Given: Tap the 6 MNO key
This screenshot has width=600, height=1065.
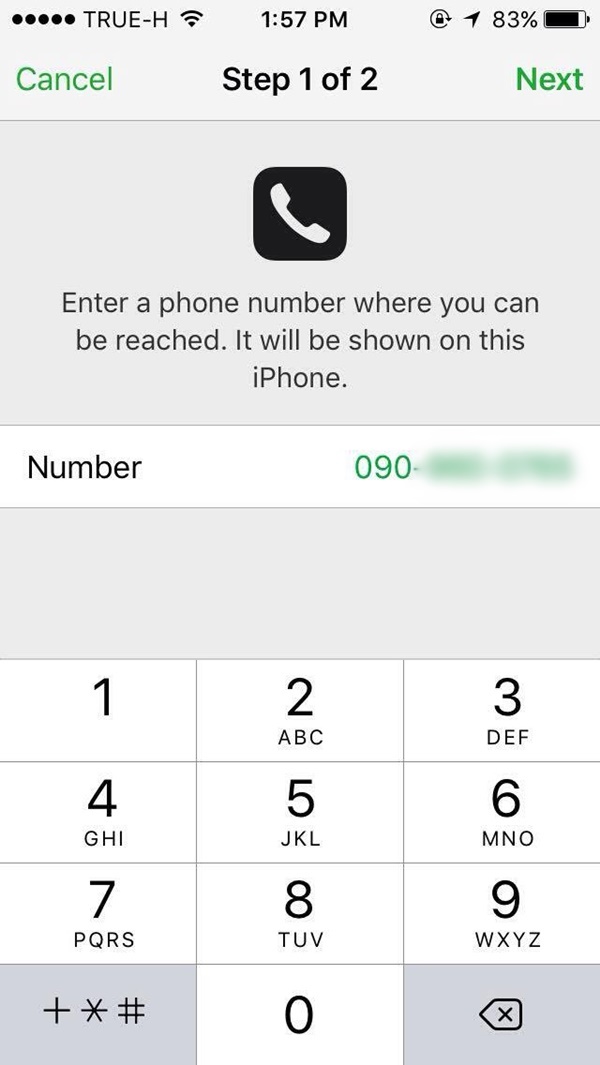Looking at the screenshot, I should (502, 812).
